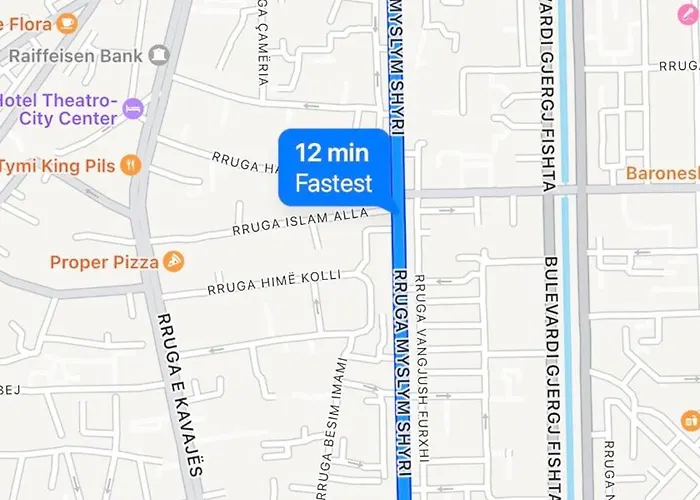
Task: Tap the Tymi King Pils restaurant marker
Action: point(130,165)
